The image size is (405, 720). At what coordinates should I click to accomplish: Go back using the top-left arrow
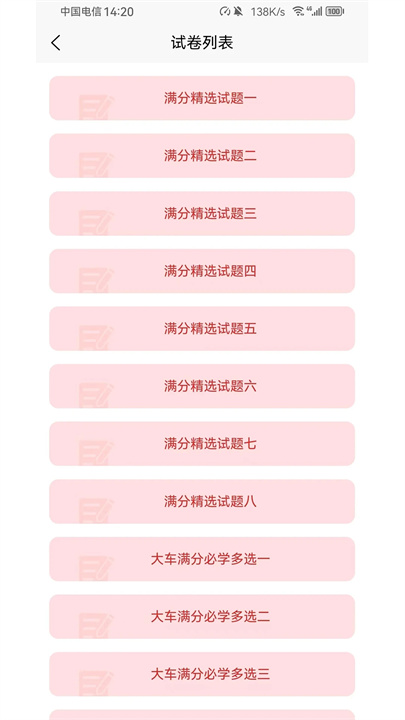coord(56,43)
